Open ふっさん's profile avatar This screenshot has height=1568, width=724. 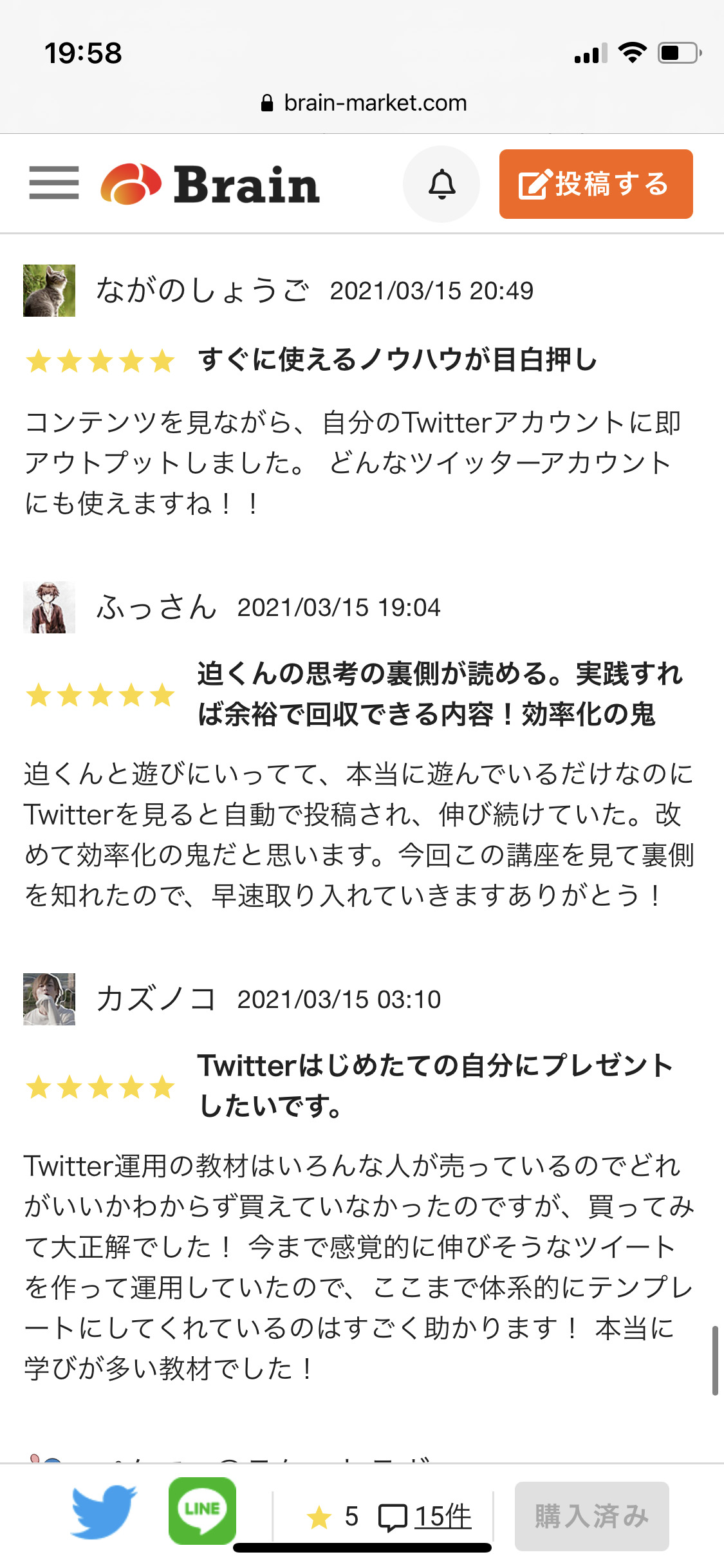(50, 608)
